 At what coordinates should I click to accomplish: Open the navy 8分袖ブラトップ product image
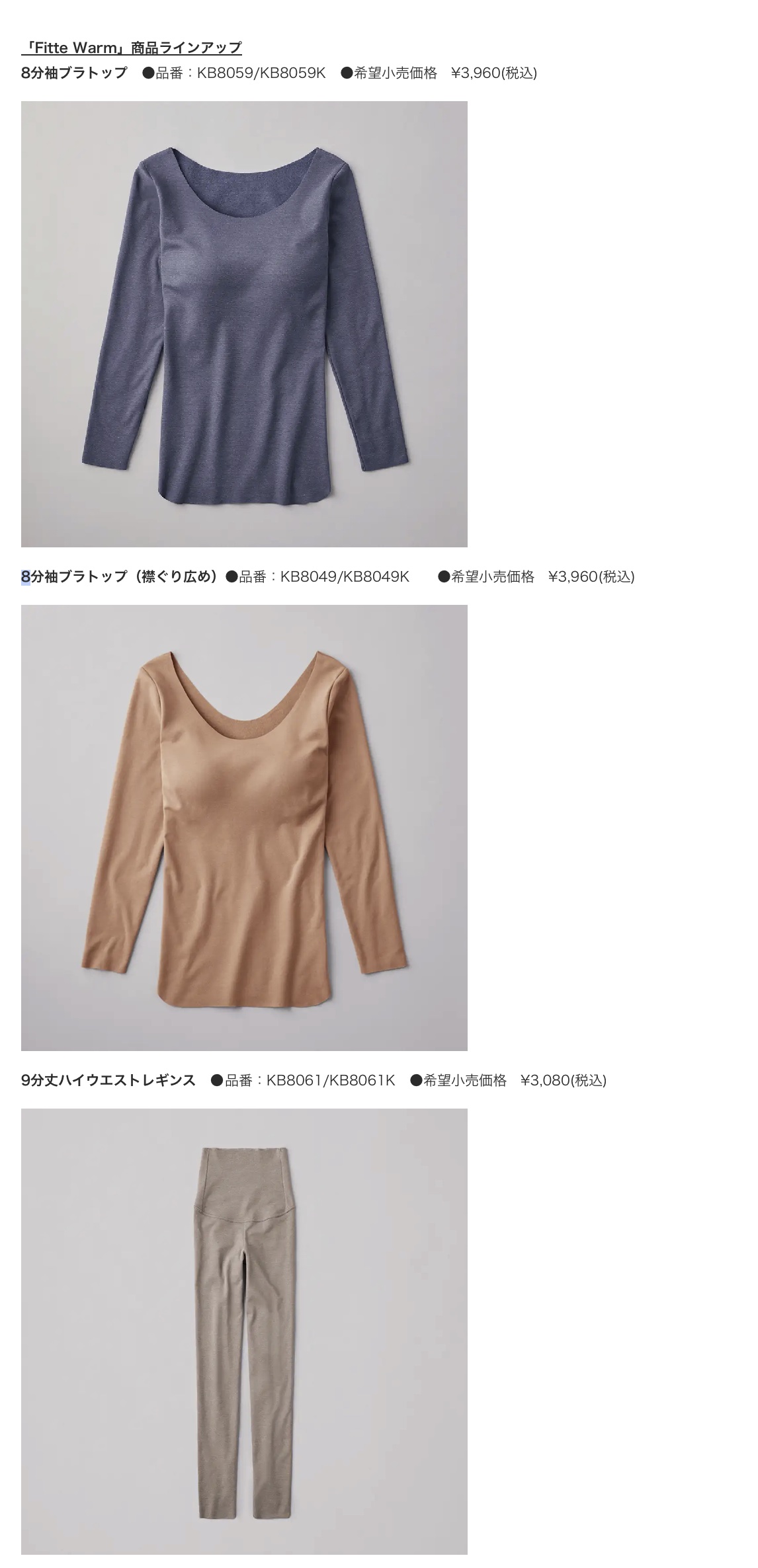(244, 324)
